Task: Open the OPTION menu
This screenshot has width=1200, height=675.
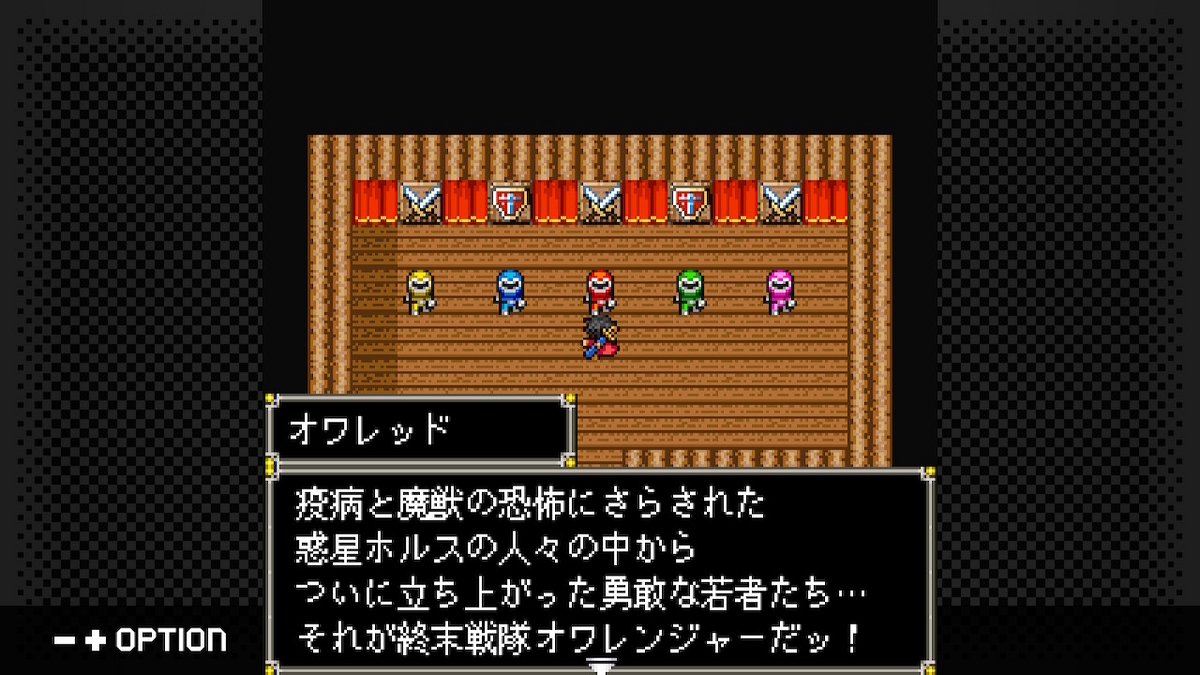Action: click(141, 640)
